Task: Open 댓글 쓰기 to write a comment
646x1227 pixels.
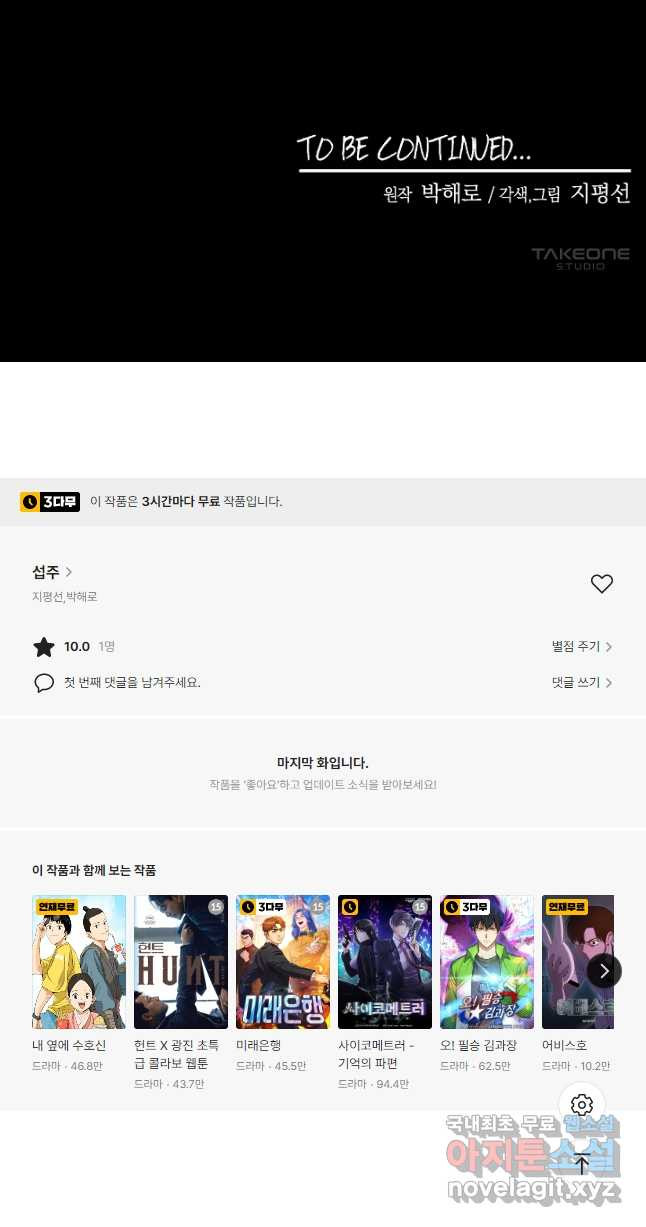Action: (581, 683)
